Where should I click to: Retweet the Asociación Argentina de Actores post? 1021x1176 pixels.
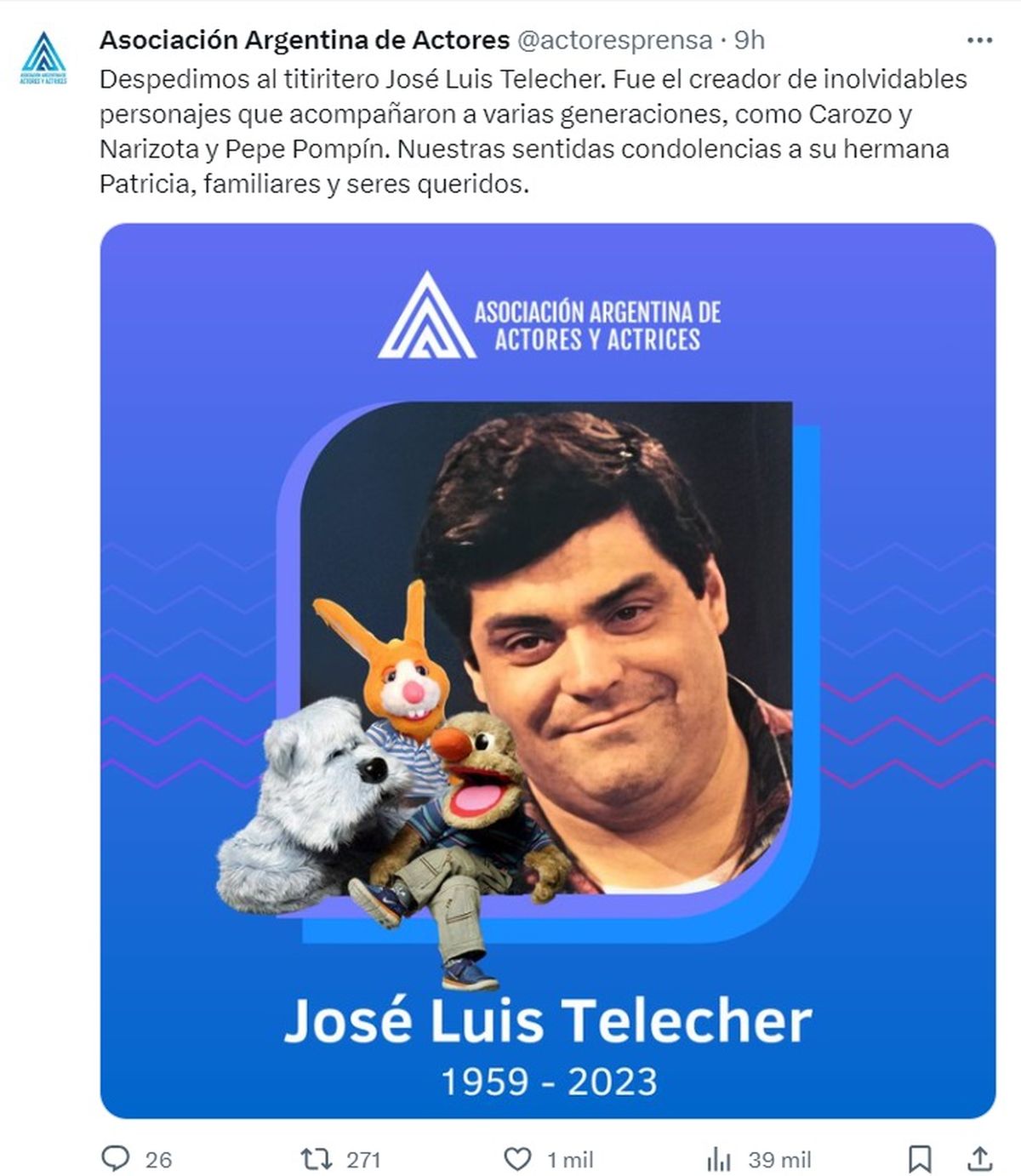pyautogui.click(x=317, y=1158)
